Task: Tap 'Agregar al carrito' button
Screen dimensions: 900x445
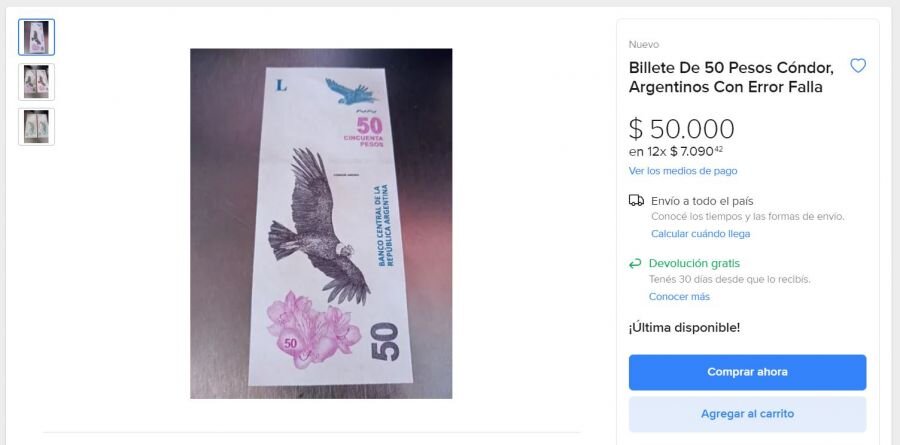Action: [747, 414]
